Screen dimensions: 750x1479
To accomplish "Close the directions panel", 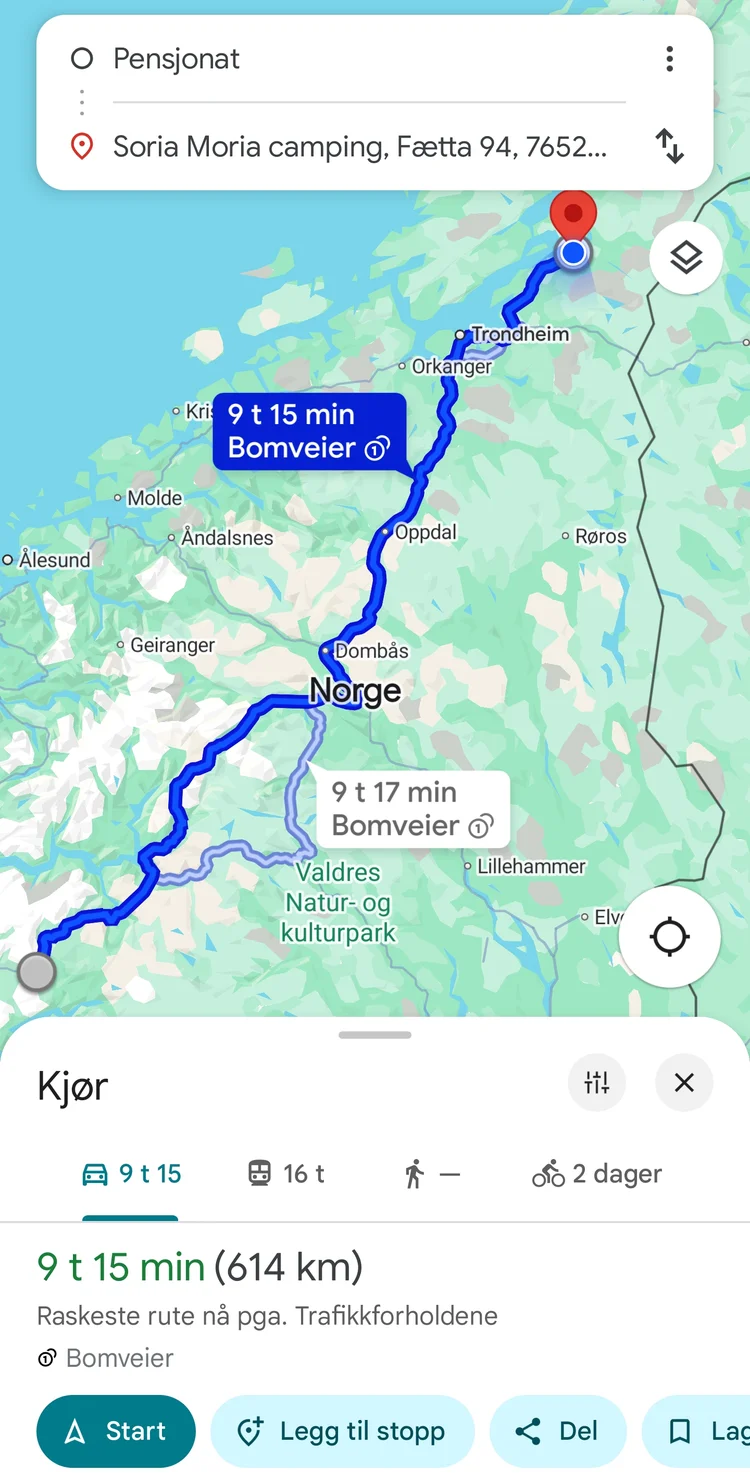I will 684,1082.
